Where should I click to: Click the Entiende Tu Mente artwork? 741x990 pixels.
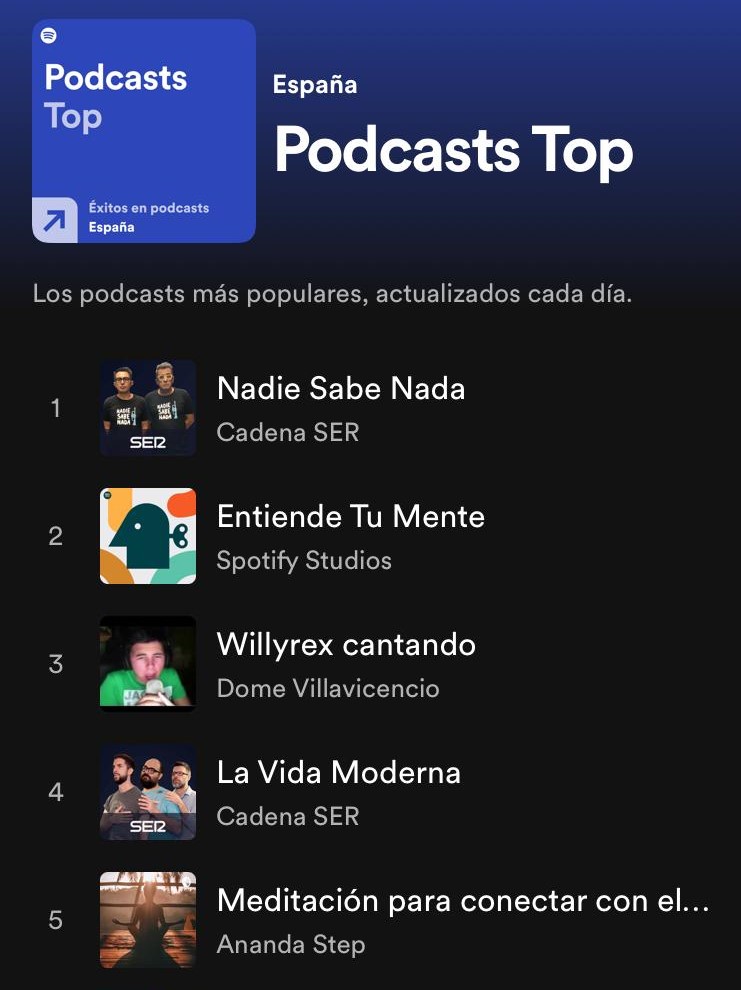pyautogui.click(x=147, y=536)
